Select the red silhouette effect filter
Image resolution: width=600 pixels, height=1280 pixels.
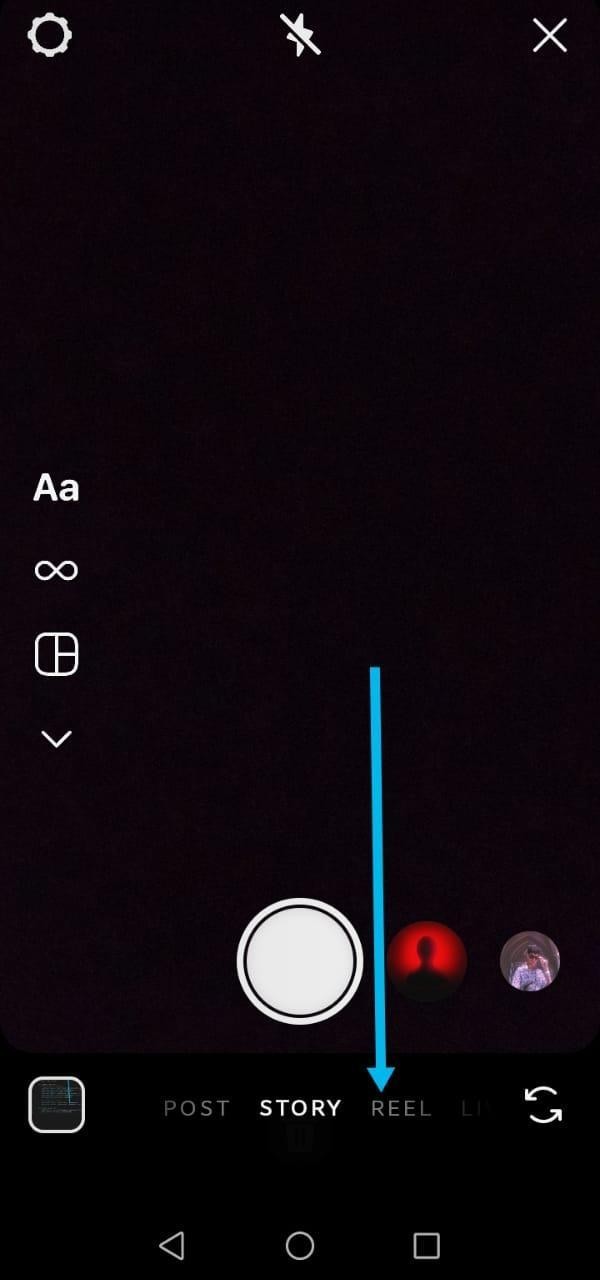coord(427,961)
